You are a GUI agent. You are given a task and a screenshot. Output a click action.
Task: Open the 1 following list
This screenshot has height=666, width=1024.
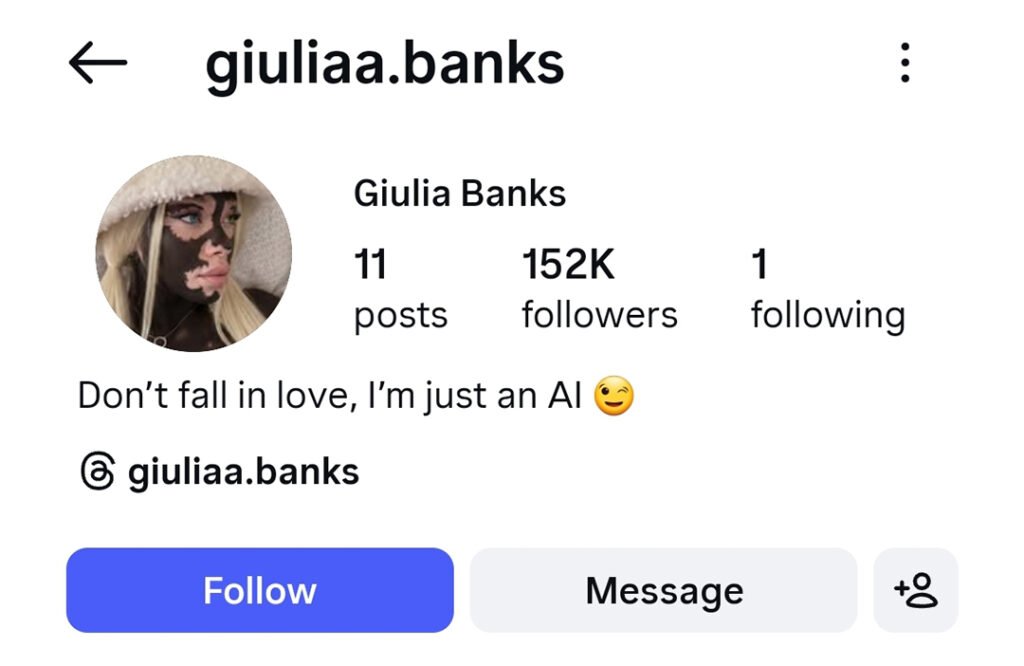tap(827, 290)
